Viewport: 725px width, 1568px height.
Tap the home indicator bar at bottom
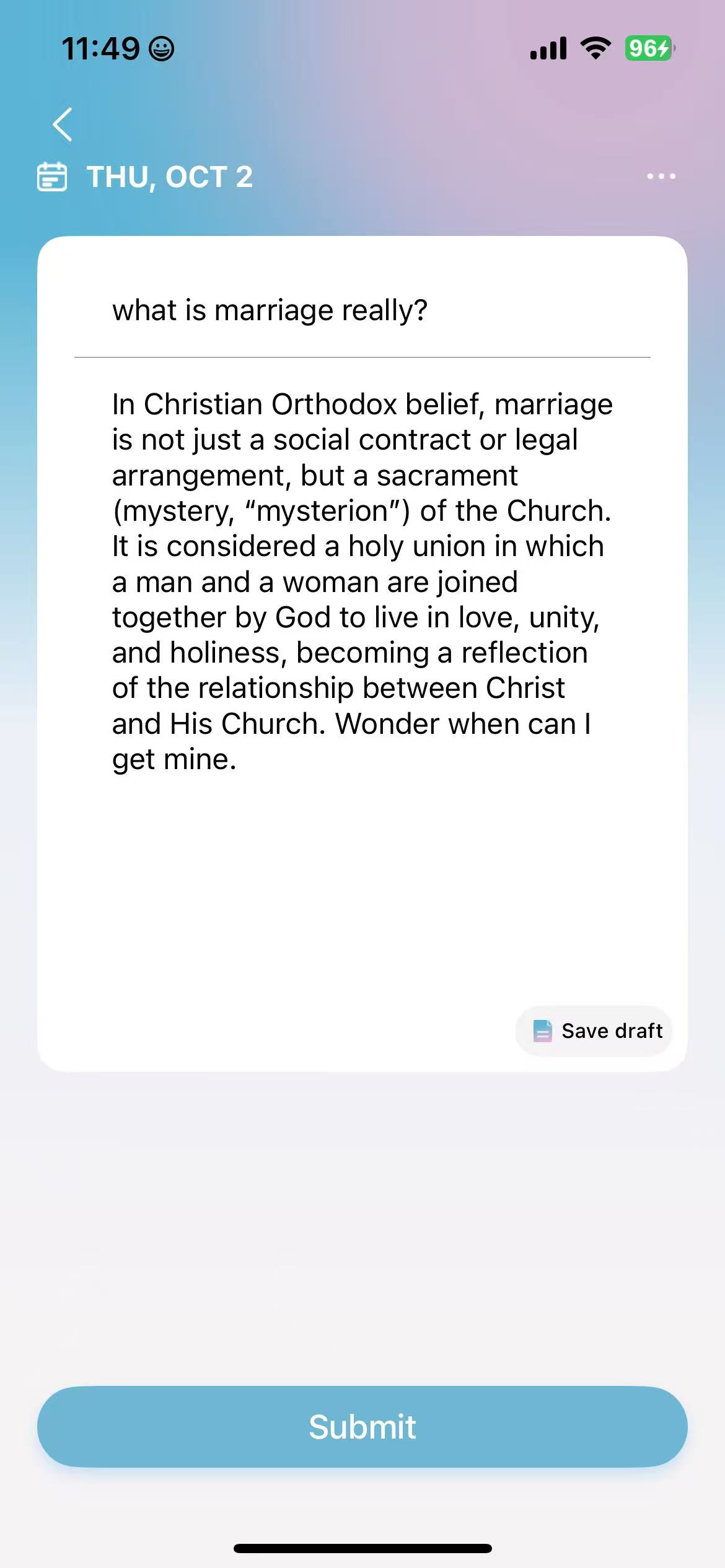pos(362,1546)
